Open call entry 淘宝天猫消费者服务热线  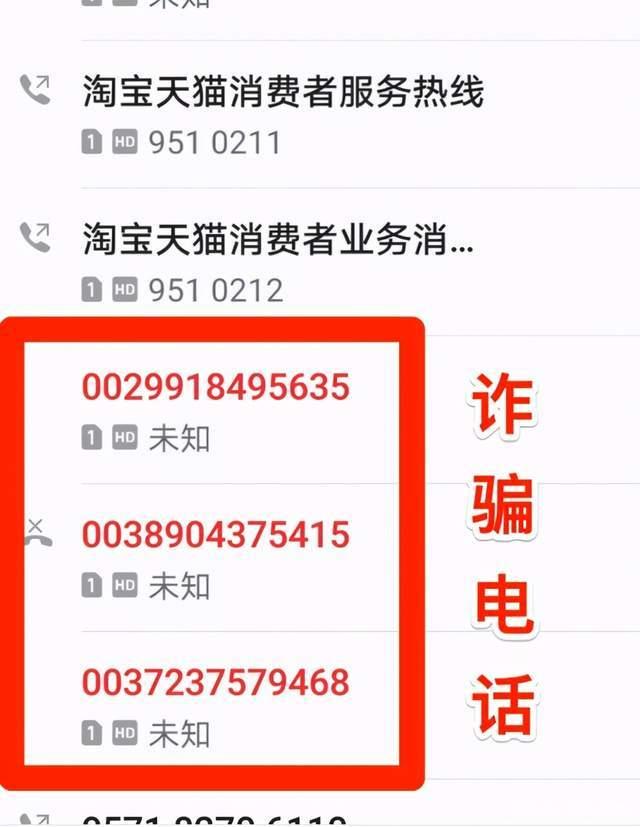click(x=283, y=93)
